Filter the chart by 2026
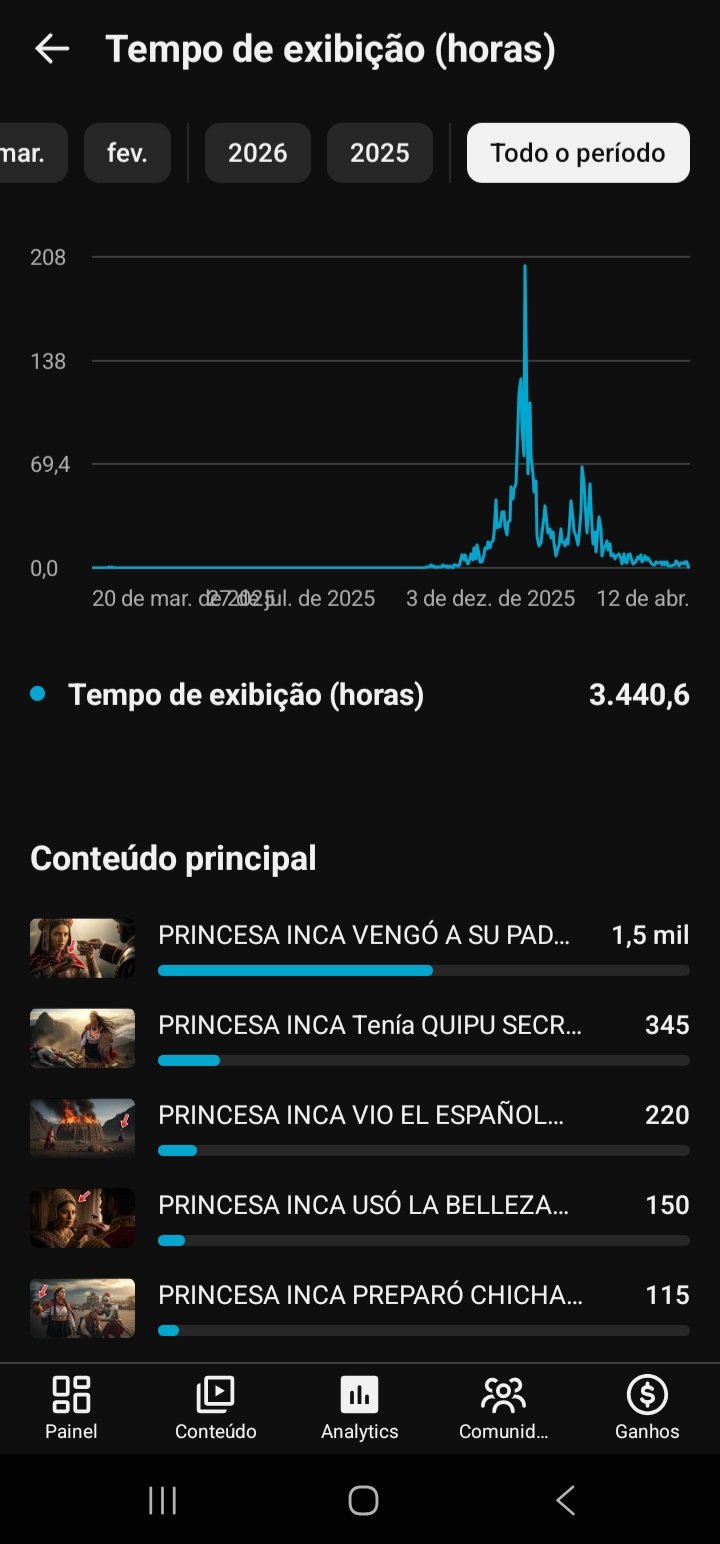The width and height of the screenshot is (720, 1544). click(x=257, y=153)
